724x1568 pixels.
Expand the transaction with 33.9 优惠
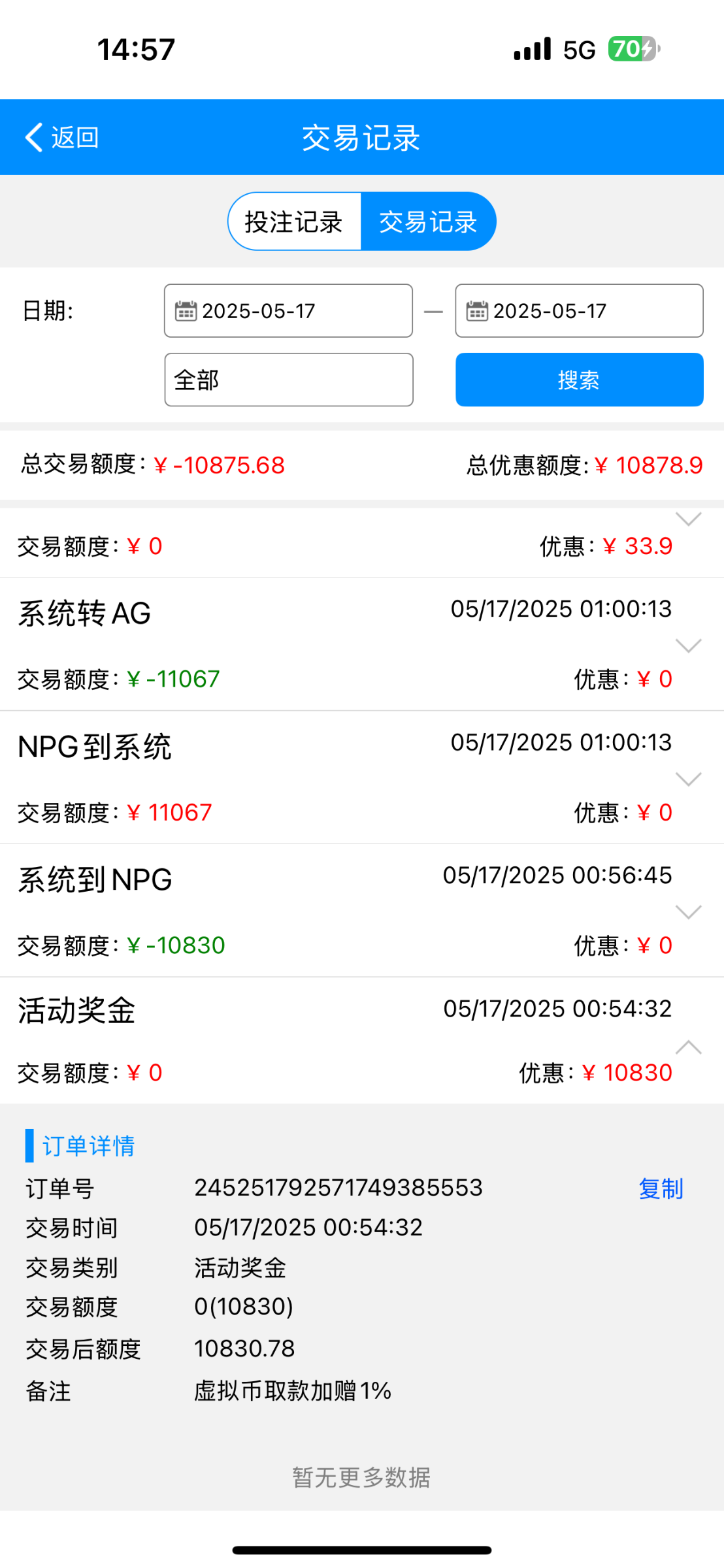tap(688, 519)
